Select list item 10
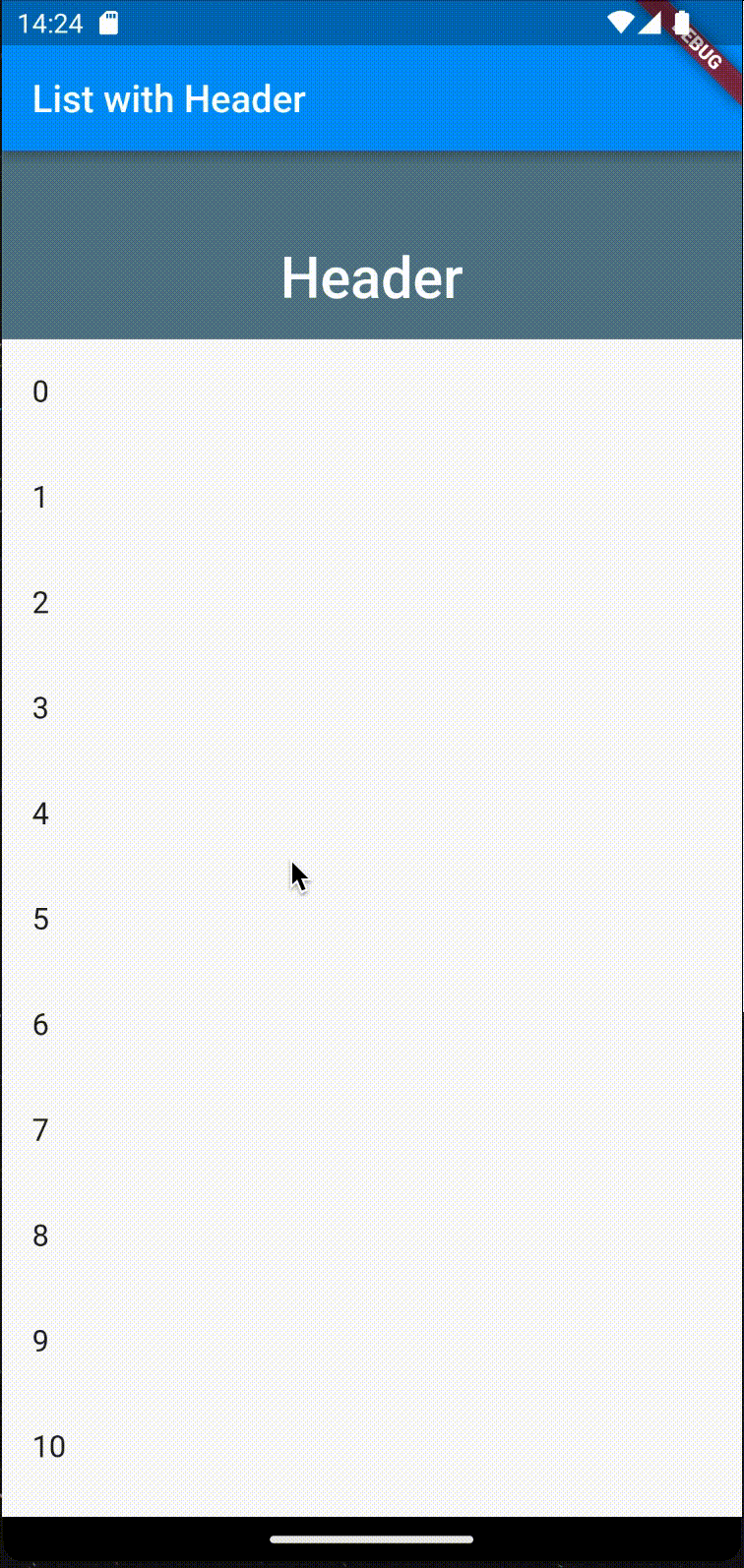744x1568 pixels. coord(372,1446)
